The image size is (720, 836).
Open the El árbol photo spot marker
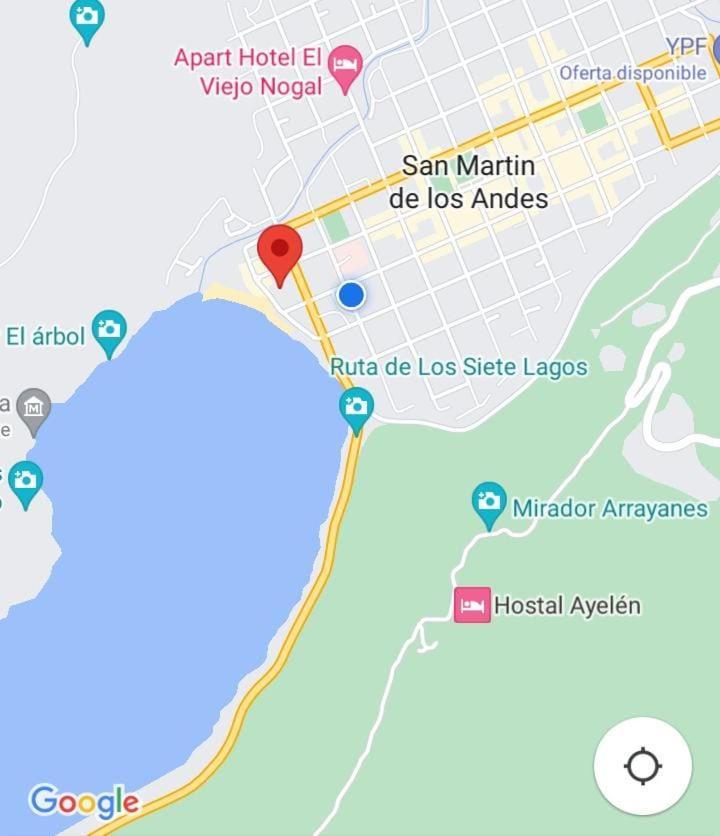pos(108,332)
